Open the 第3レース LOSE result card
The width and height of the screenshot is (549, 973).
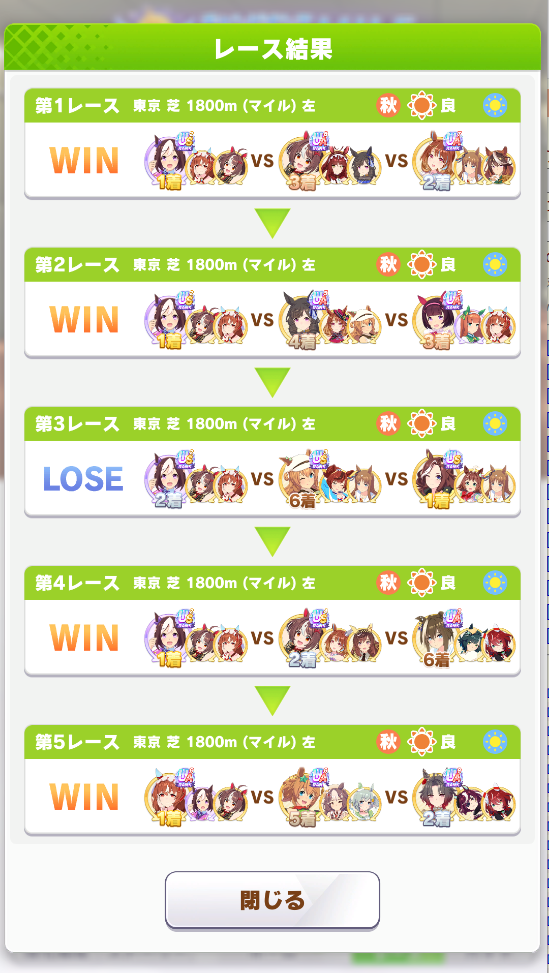pyautogui.click(x=272, y=462)
